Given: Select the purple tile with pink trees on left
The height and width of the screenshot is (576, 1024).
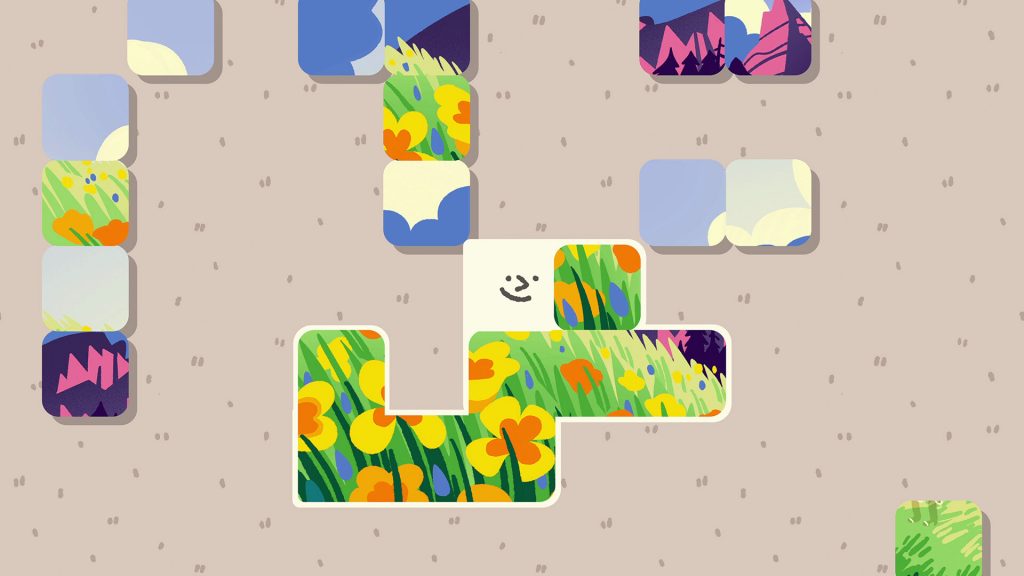Looking at the screenshot, I should coord(85,374).
